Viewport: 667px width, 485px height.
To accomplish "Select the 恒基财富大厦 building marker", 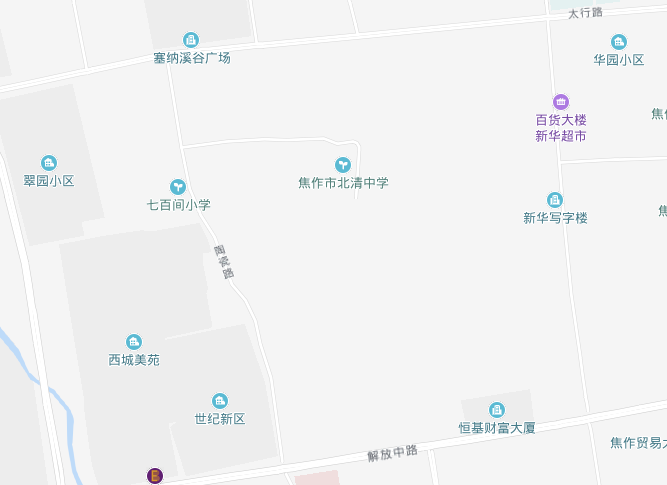I will [497, 410].
